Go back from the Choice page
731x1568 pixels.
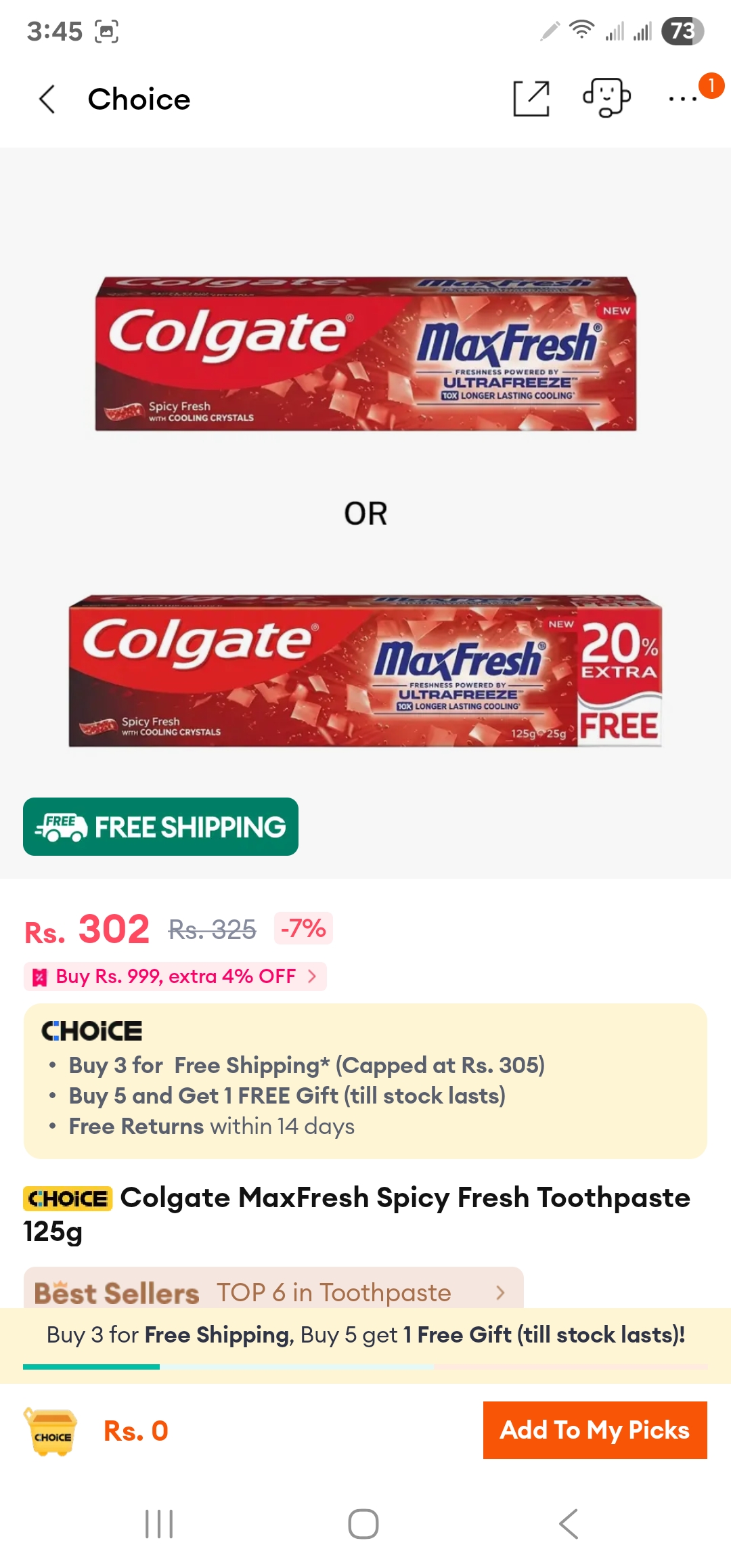(47, 100)
